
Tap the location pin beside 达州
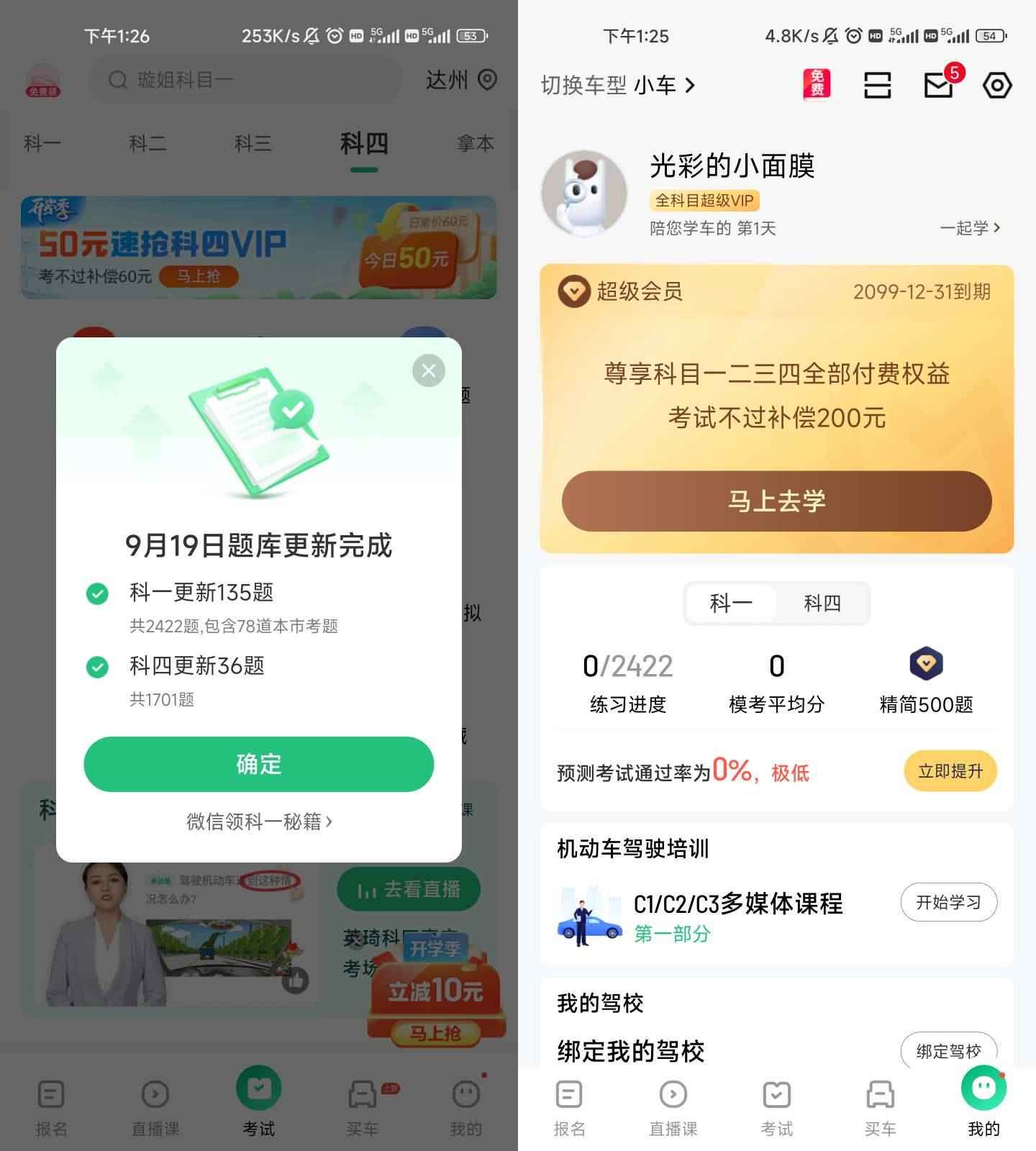488,81
